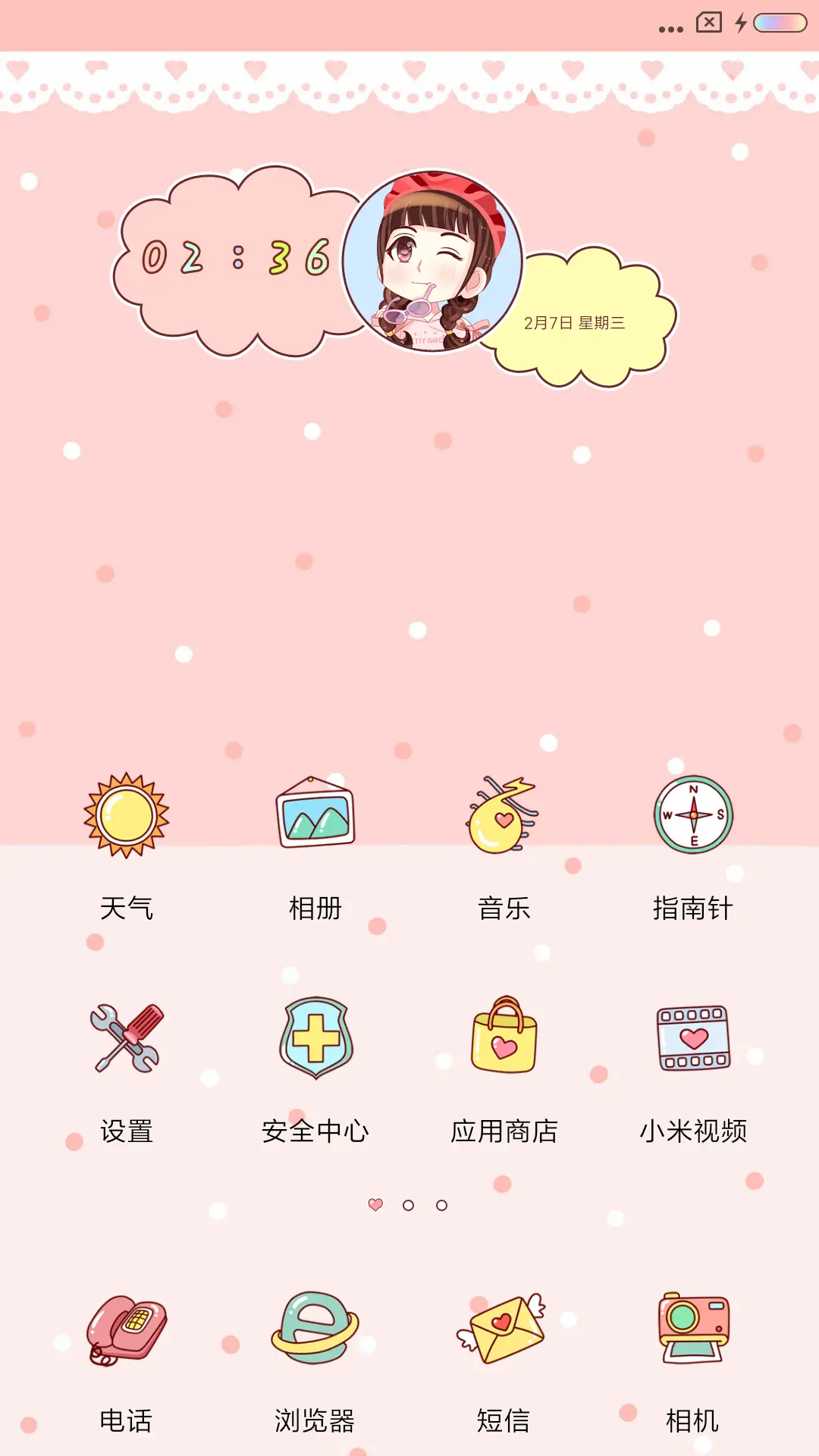
Task: Tap the third page indicator dot
Action: (x=442, y=1204)
